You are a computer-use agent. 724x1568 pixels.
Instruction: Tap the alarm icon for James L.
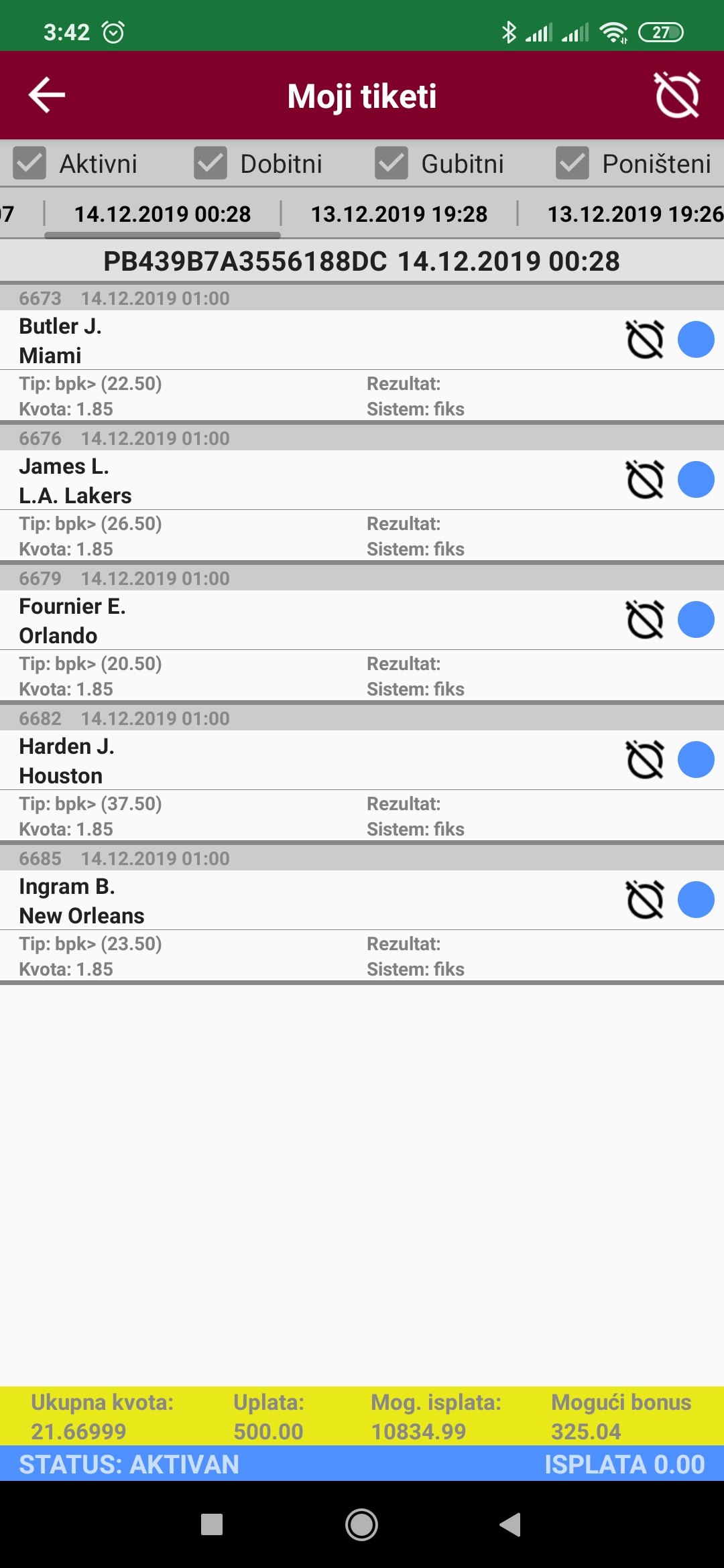(x=645, y=479)
